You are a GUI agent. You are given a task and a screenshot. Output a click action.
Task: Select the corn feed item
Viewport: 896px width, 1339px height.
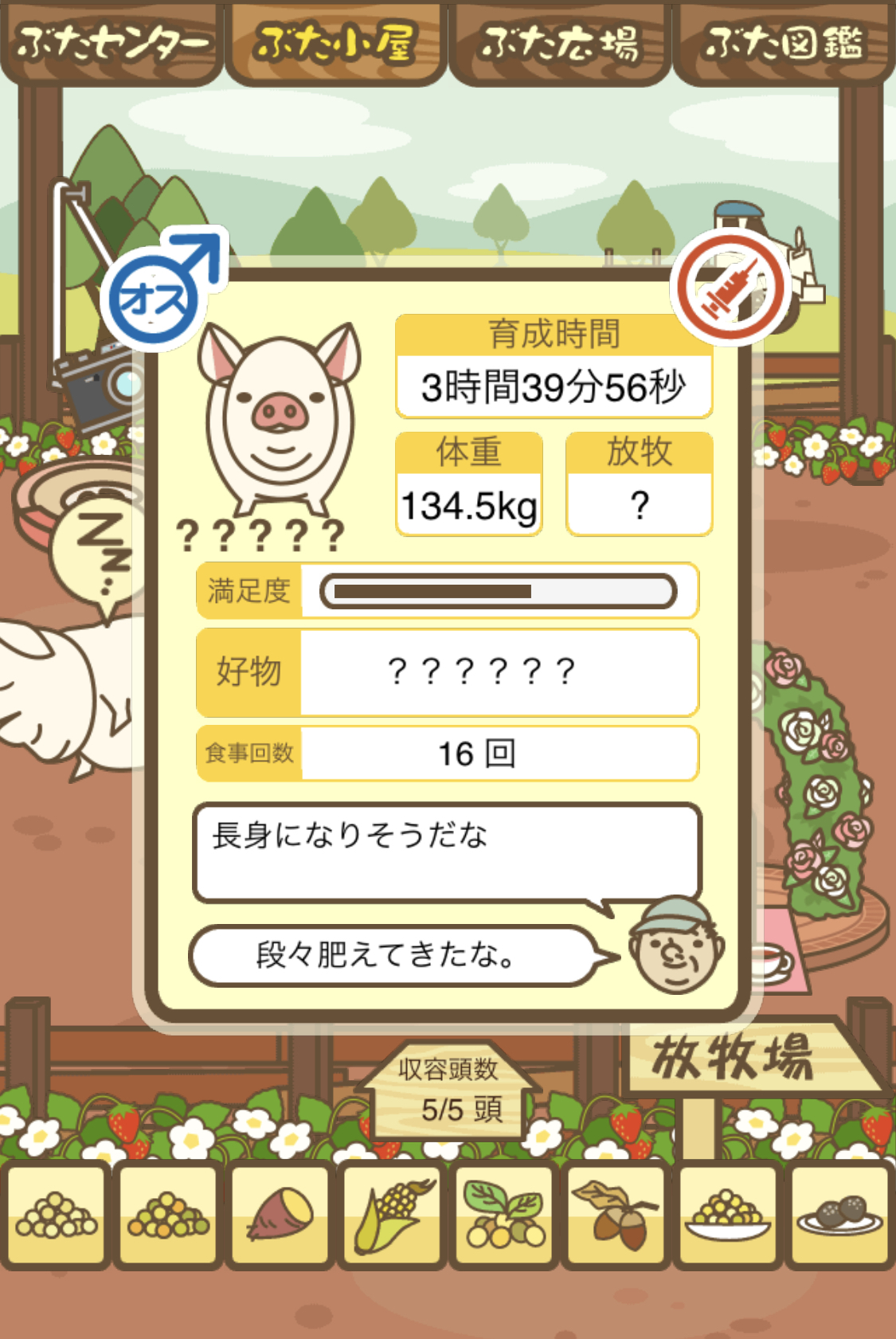pyautogui.click(x=393, y=1214)
